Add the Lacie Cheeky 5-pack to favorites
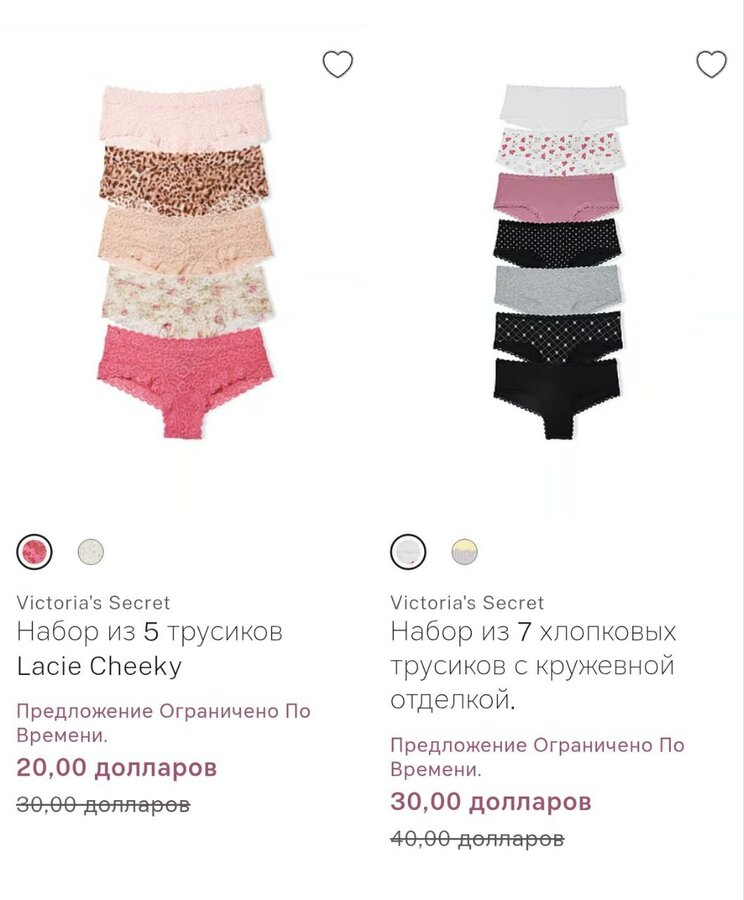Screen dimensions: 744x900 [x=338, y=64]
